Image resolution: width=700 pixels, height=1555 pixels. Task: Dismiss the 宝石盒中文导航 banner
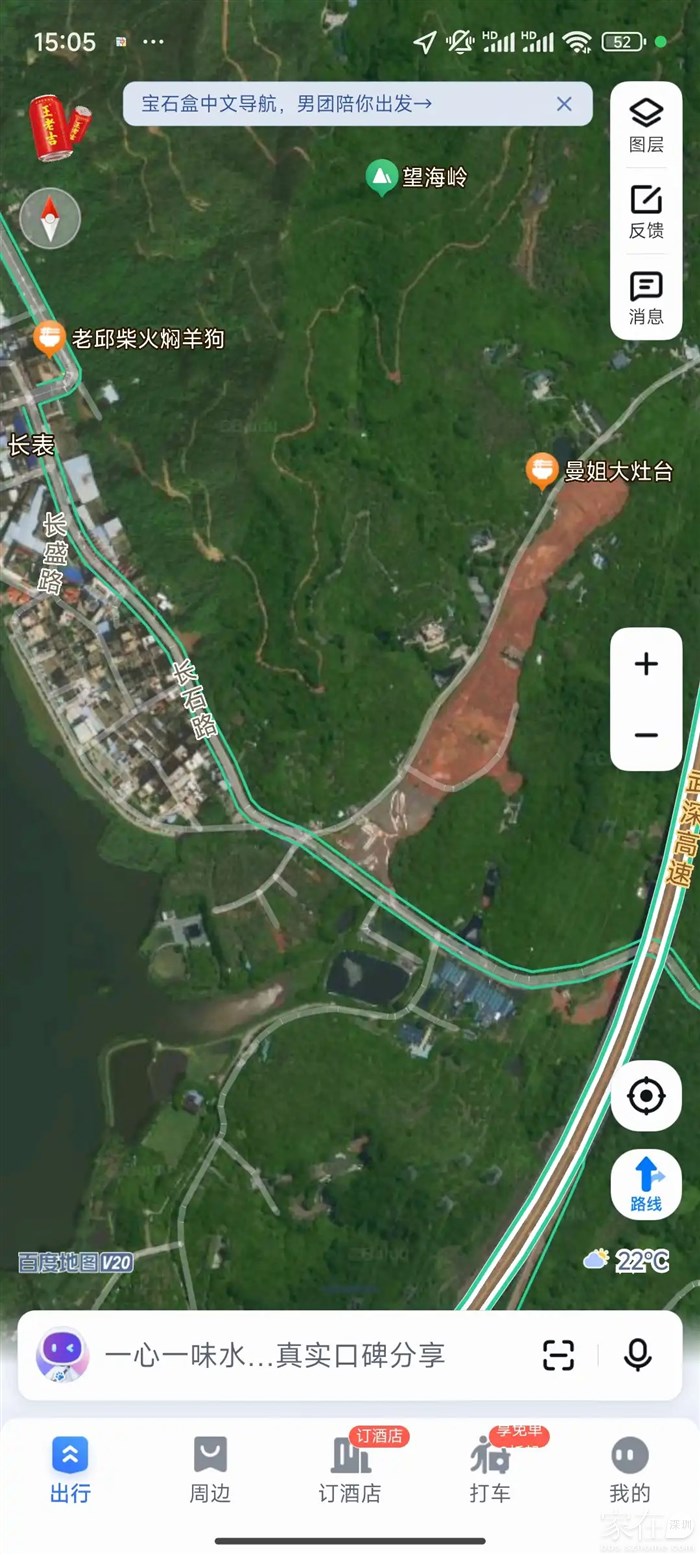point(564,104)
